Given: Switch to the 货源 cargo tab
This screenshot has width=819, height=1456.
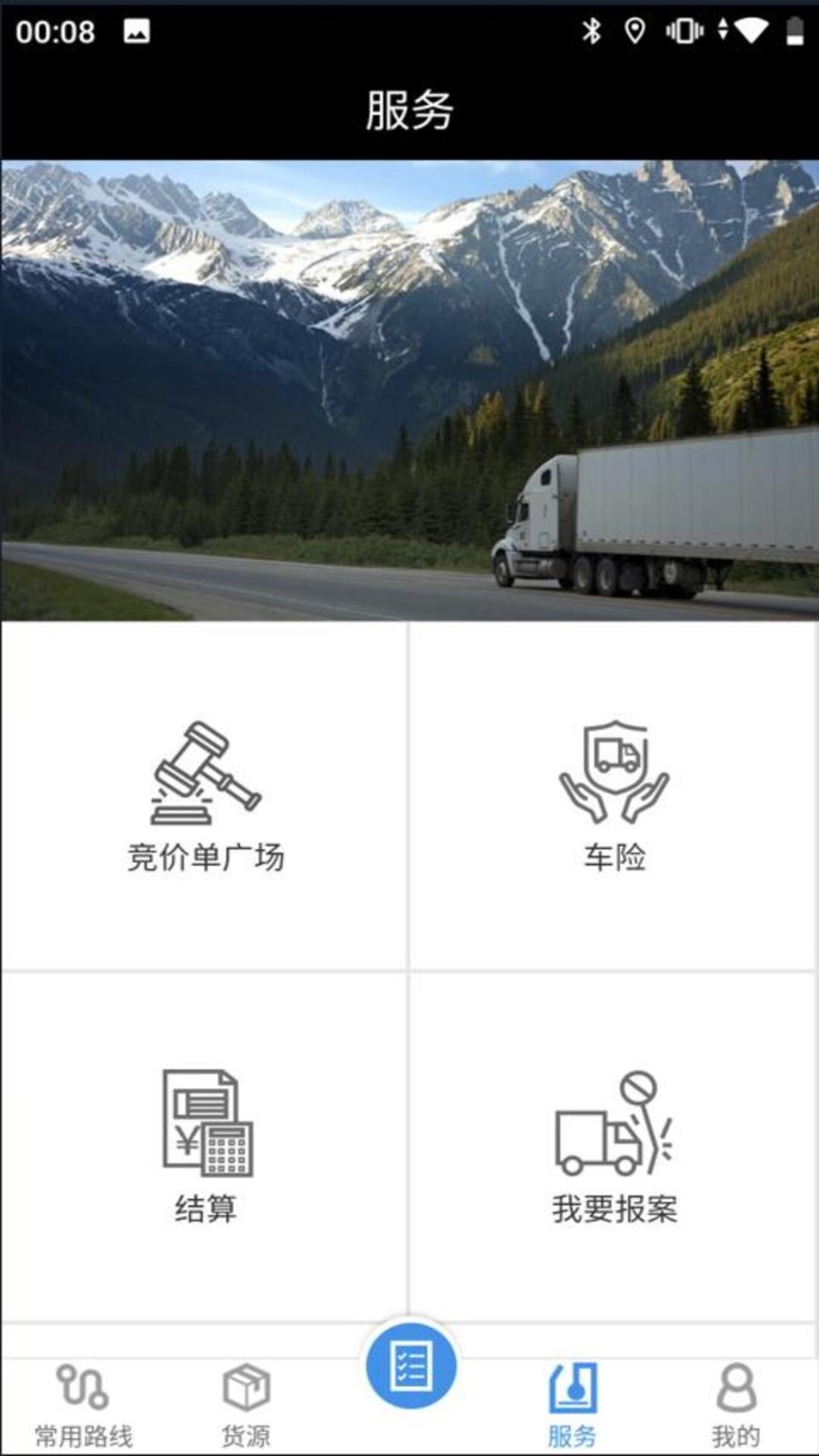Looking at the screenshot, I should [x=246, y=1406].
